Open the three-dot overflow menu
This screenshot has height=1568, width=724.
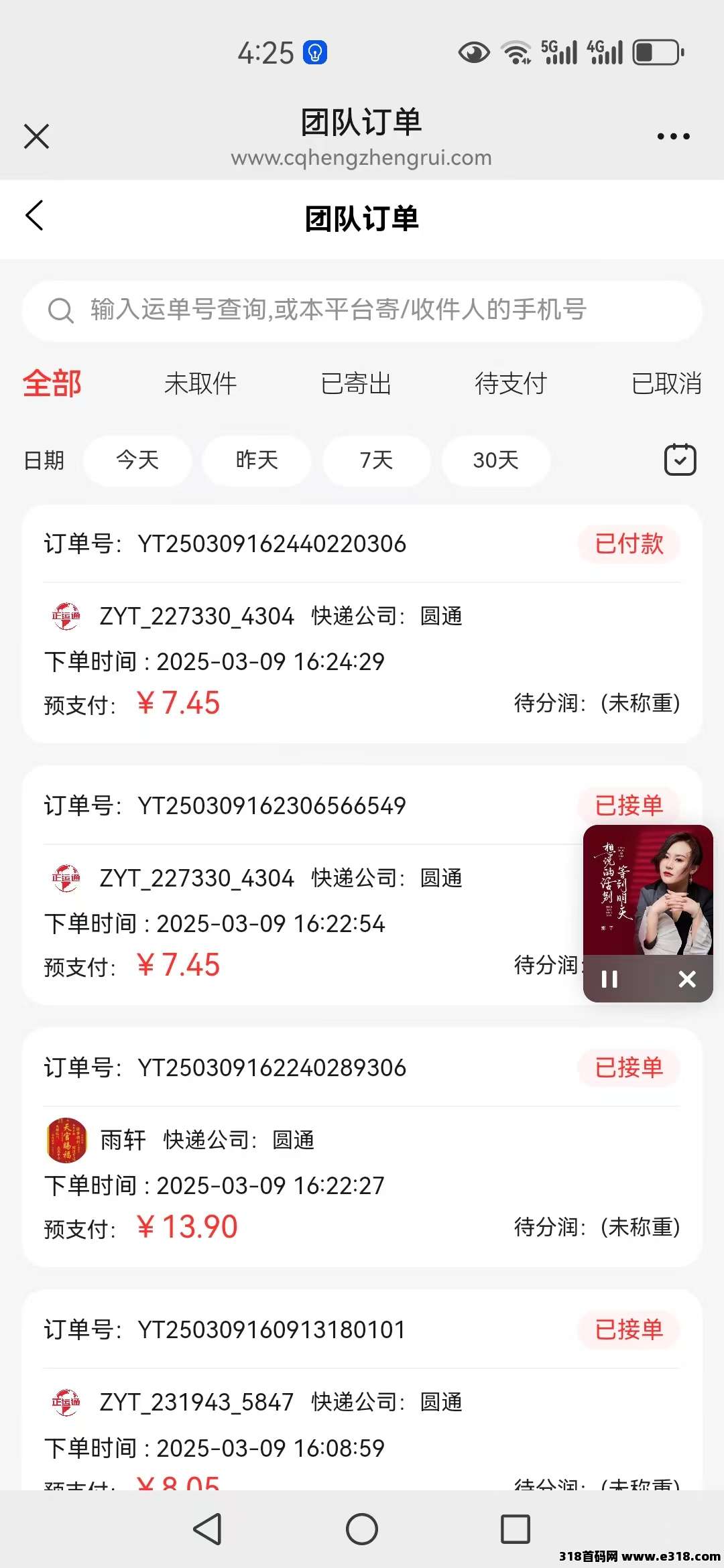click(x=673, y=136)
